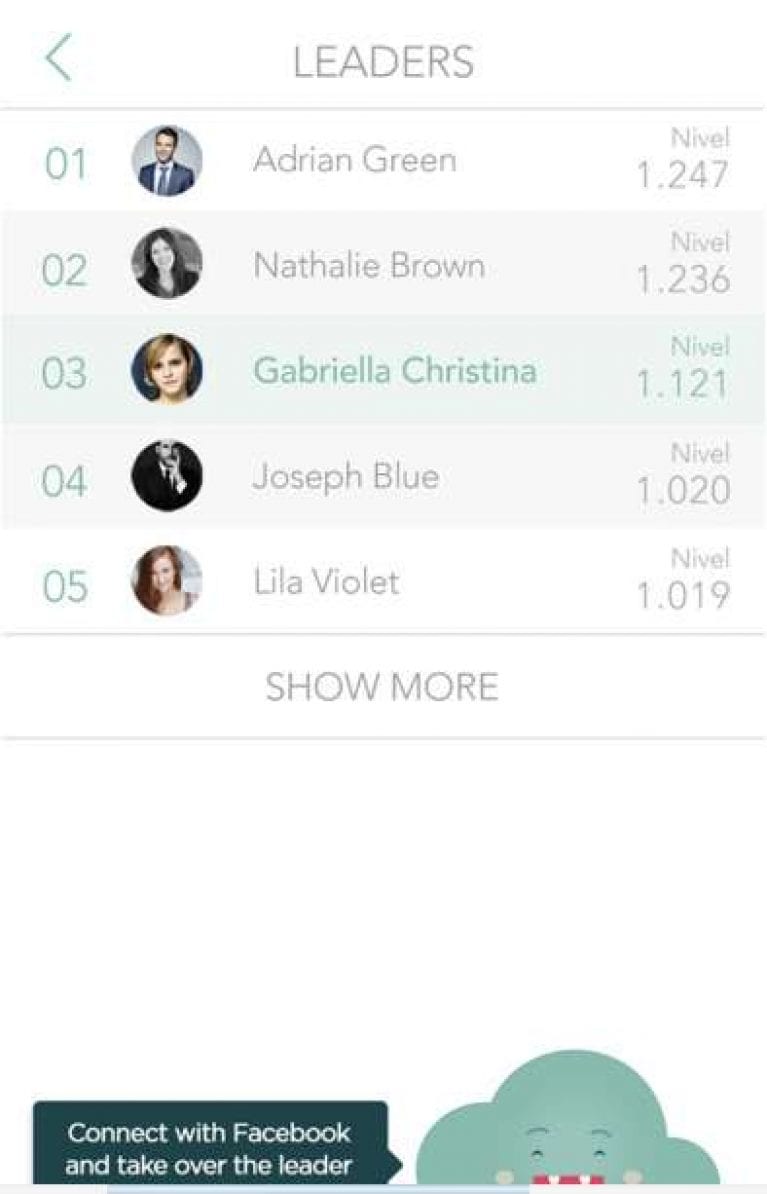Select the Lila Violet leaderboard entry

coord(383,582)
